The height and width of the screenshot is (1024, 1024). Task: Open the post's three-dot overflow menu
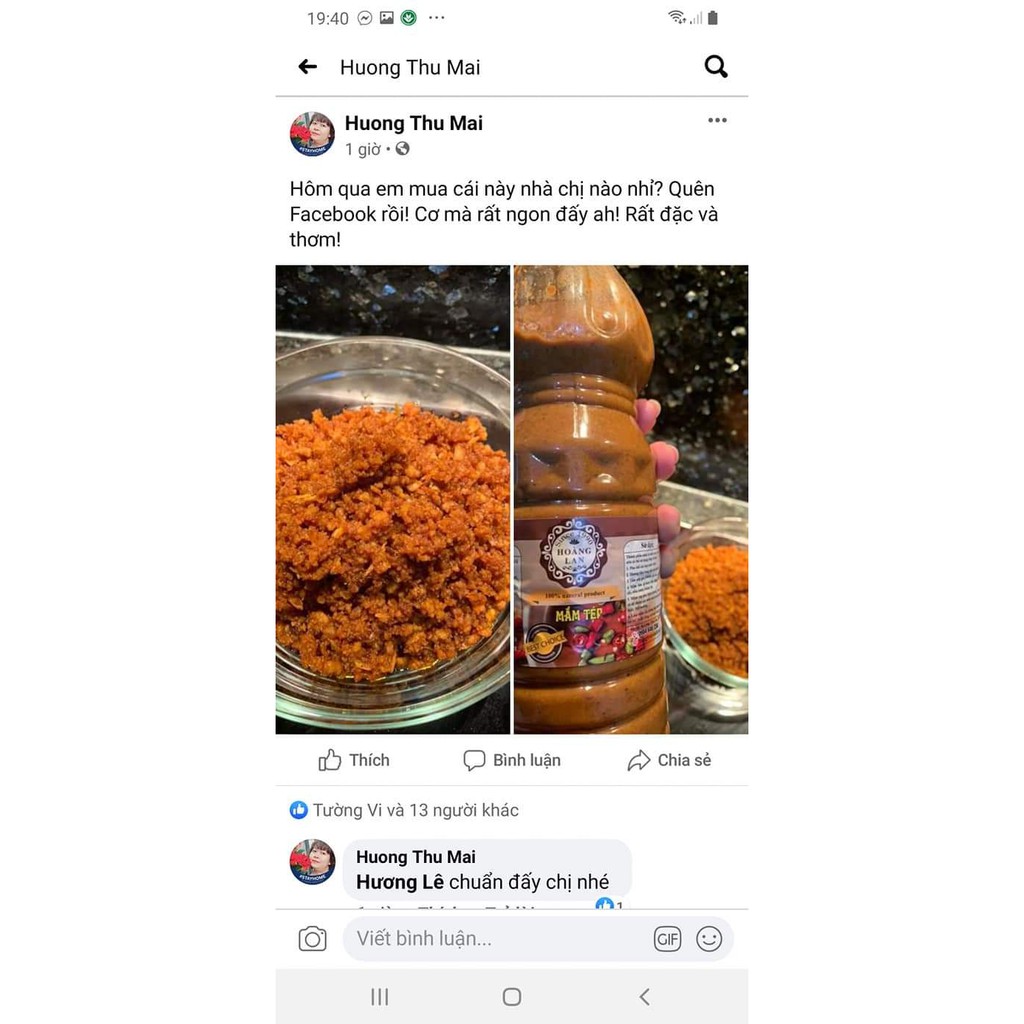point(717,121)
